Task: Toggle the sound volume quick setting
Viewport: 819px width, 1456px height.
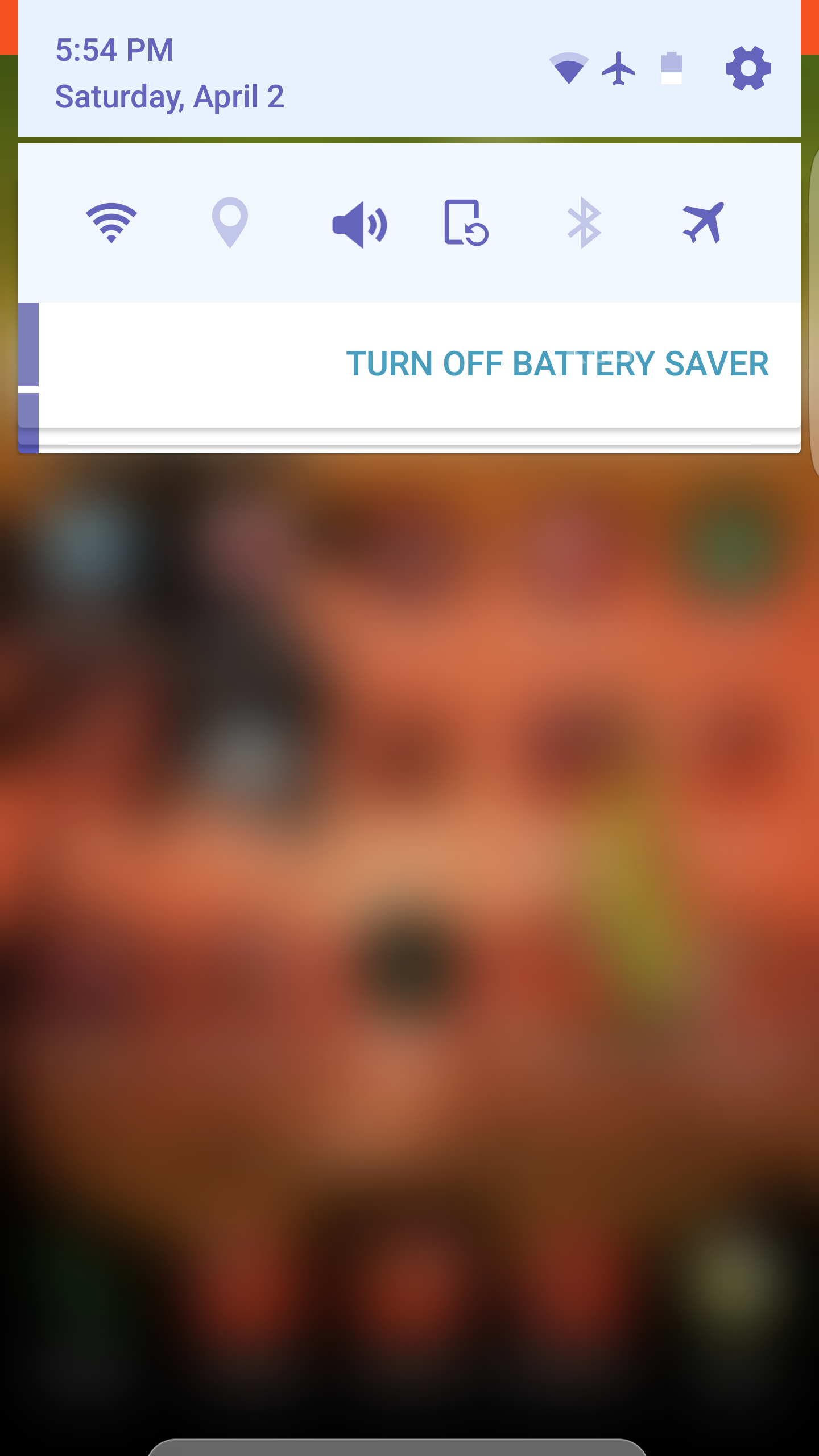Action: point(359,224)
